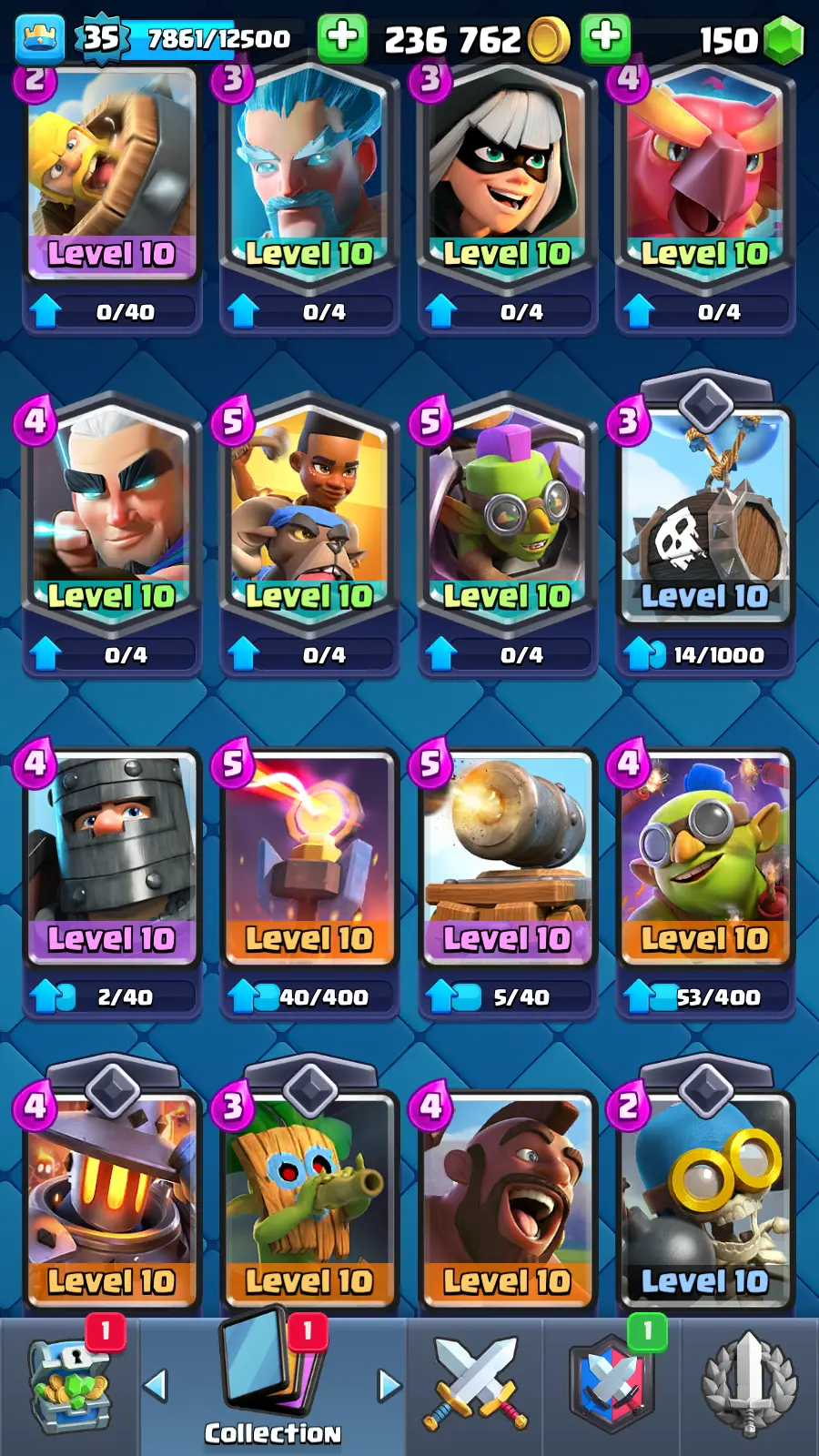Select the Ice Wizard card
Image resolution: width=819 pixels, height=1456 pixels.
pyautogui.click(x=309, y=173)
